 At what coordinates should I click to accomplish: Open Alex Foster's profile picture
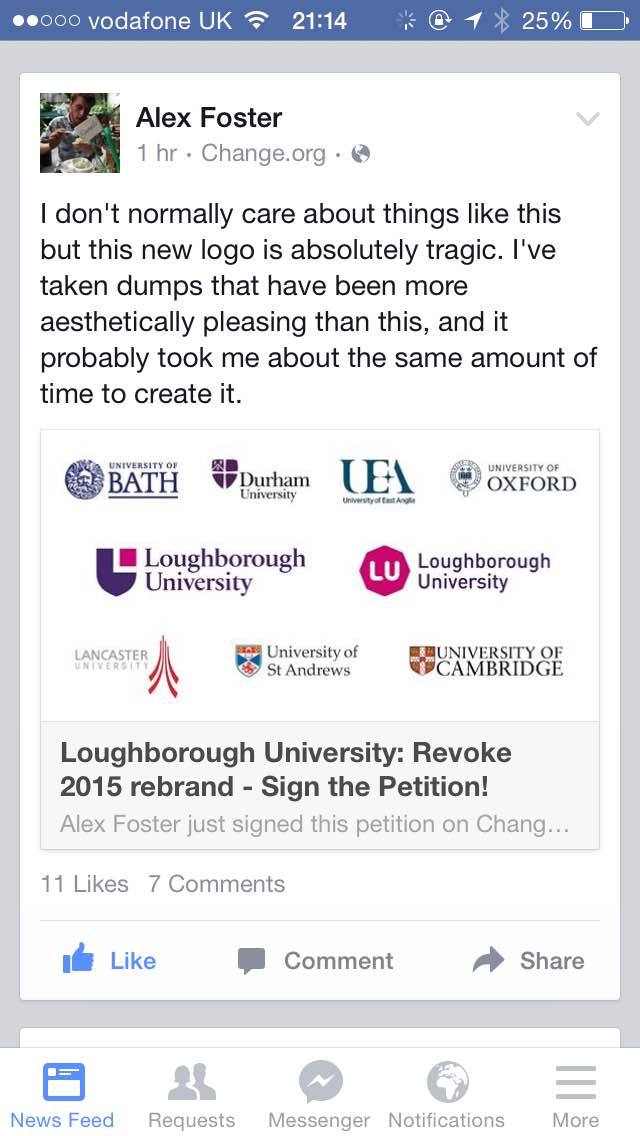coord(80,133)
